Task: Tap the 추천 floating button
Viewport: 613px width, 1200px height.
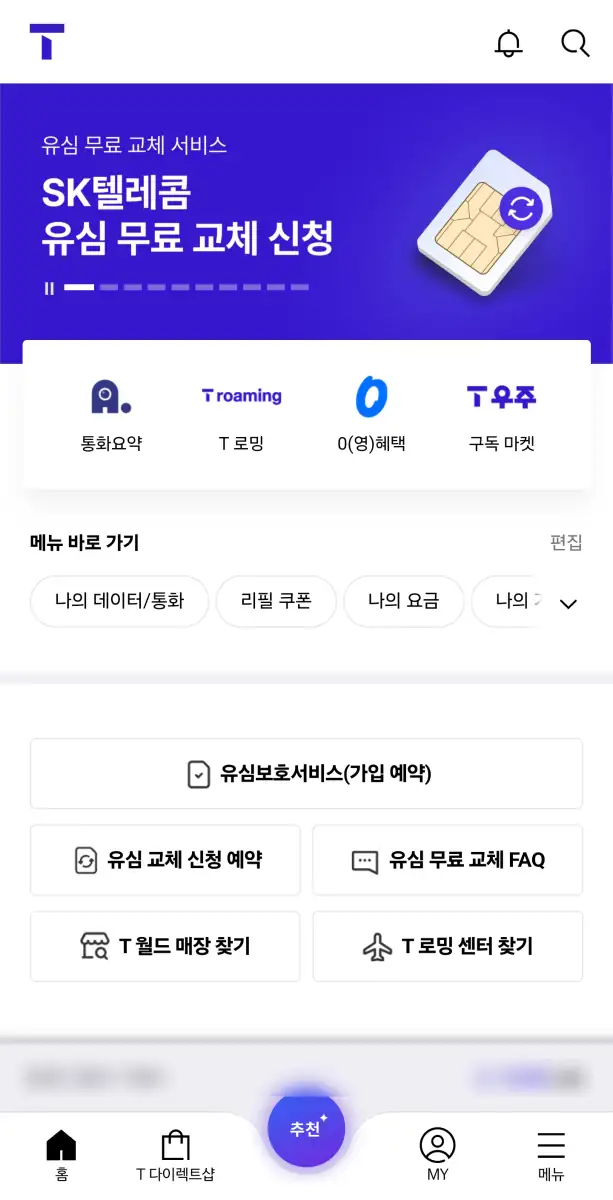Action: tap(306, 1128)
